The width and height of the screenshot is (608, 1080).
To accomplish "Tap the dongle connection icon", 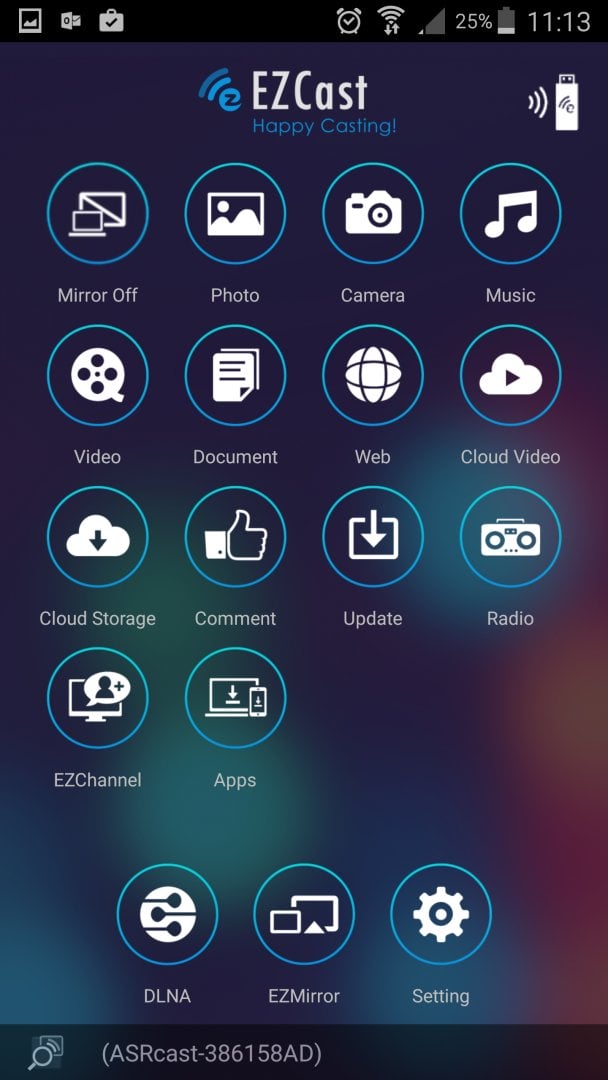I will 554,102.
